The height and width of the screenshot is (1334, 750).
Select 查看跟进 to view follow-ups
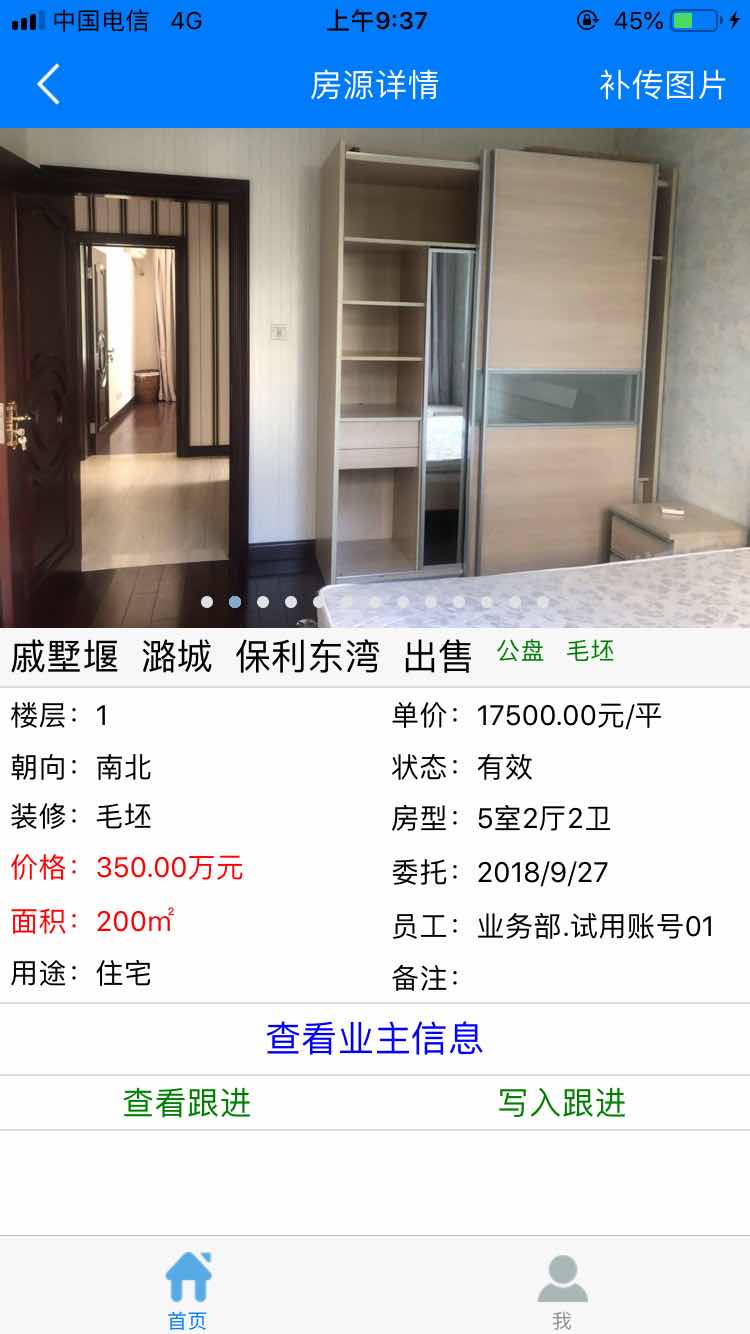coord(187,1103)
